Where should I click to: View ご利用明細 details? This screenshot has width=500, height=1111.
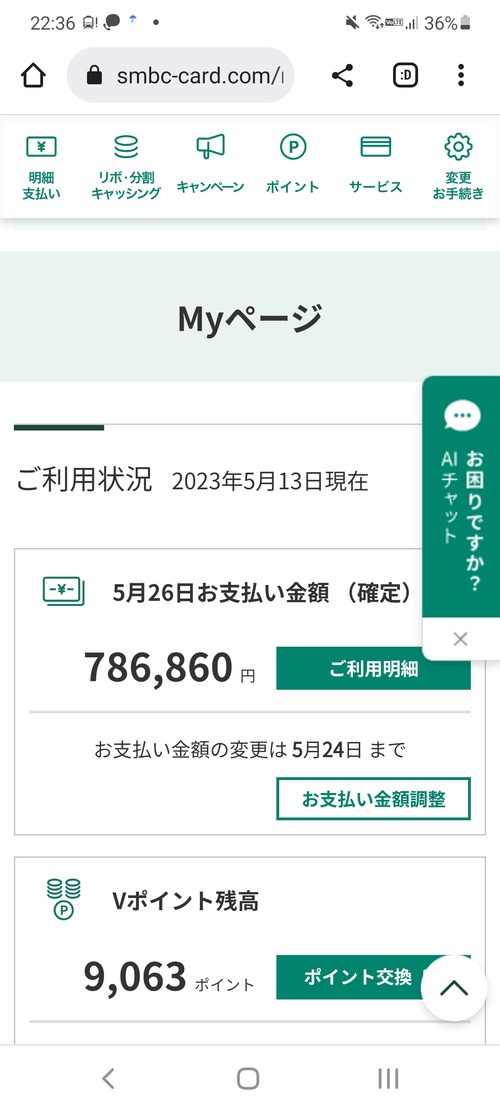373,668
